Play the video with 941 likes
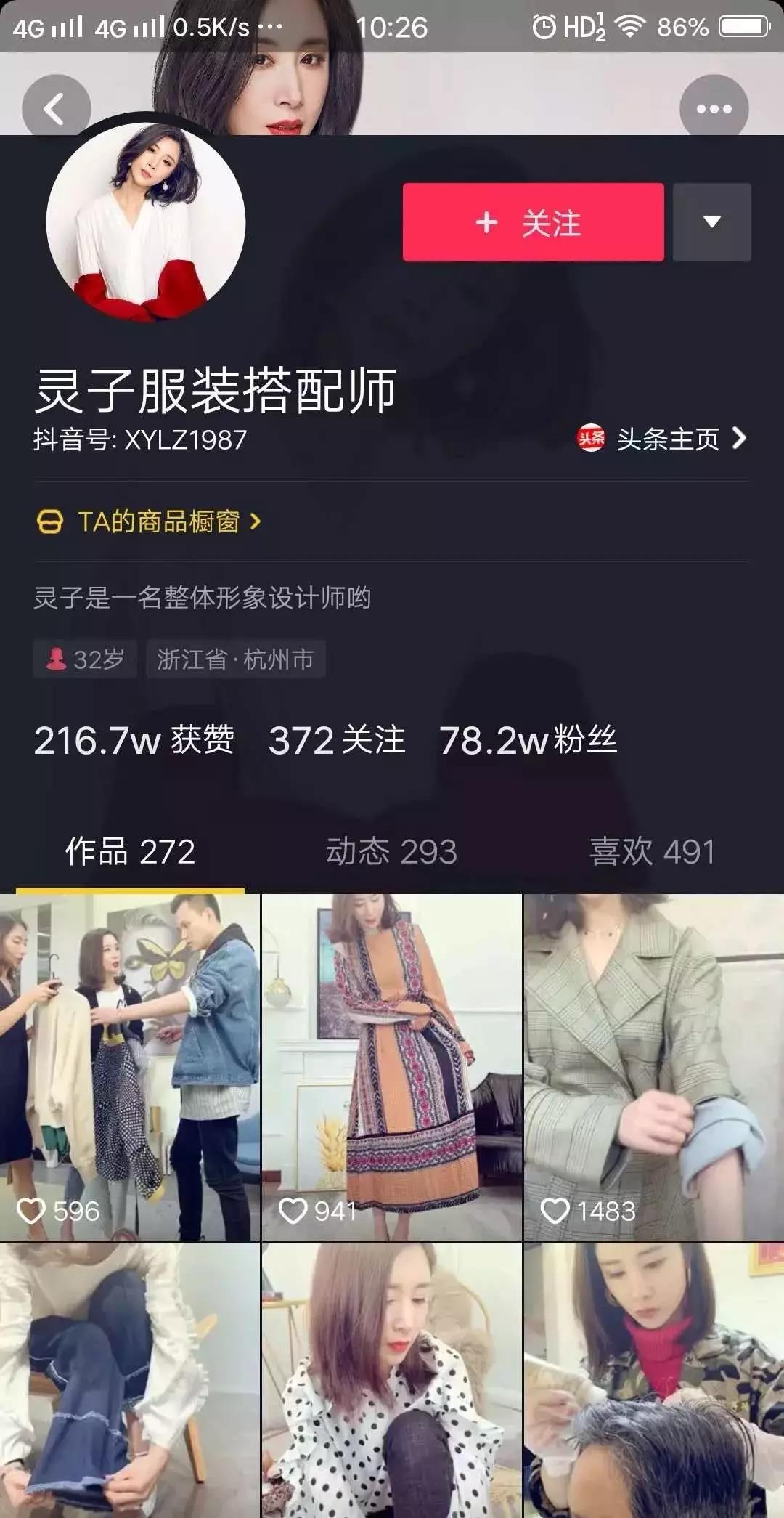 [x=391, y=1066]
